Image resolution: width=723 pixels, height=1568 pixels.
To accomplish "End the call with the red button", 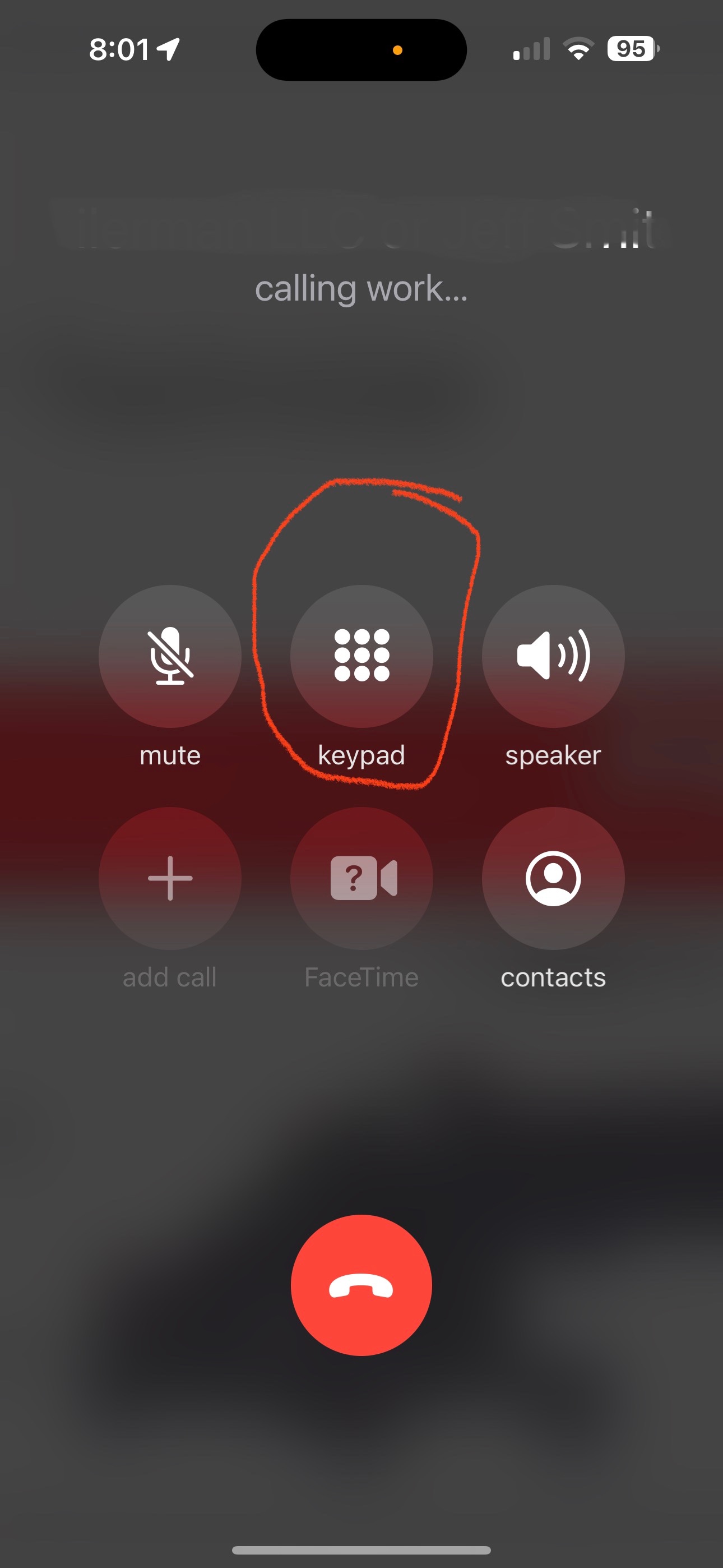I will pos(361,1285).
